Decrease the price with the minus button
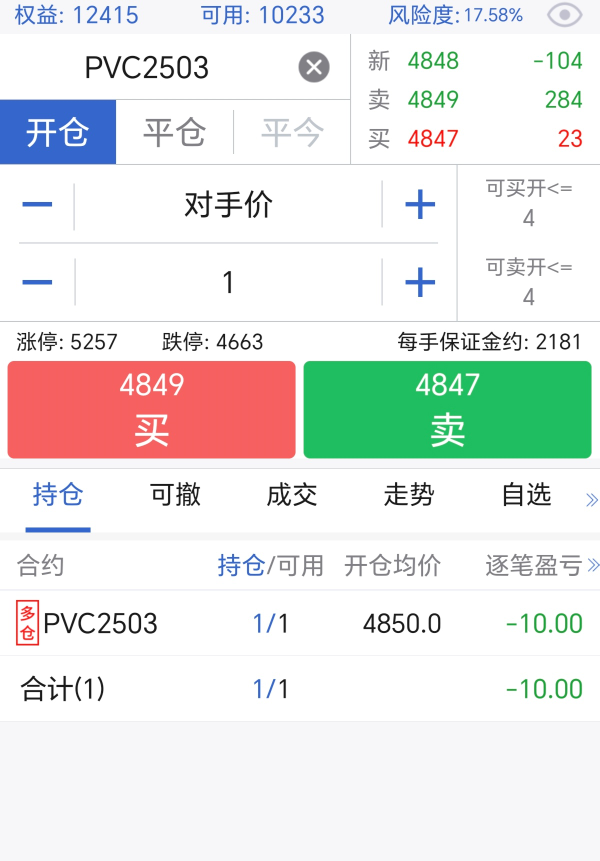 37,205
